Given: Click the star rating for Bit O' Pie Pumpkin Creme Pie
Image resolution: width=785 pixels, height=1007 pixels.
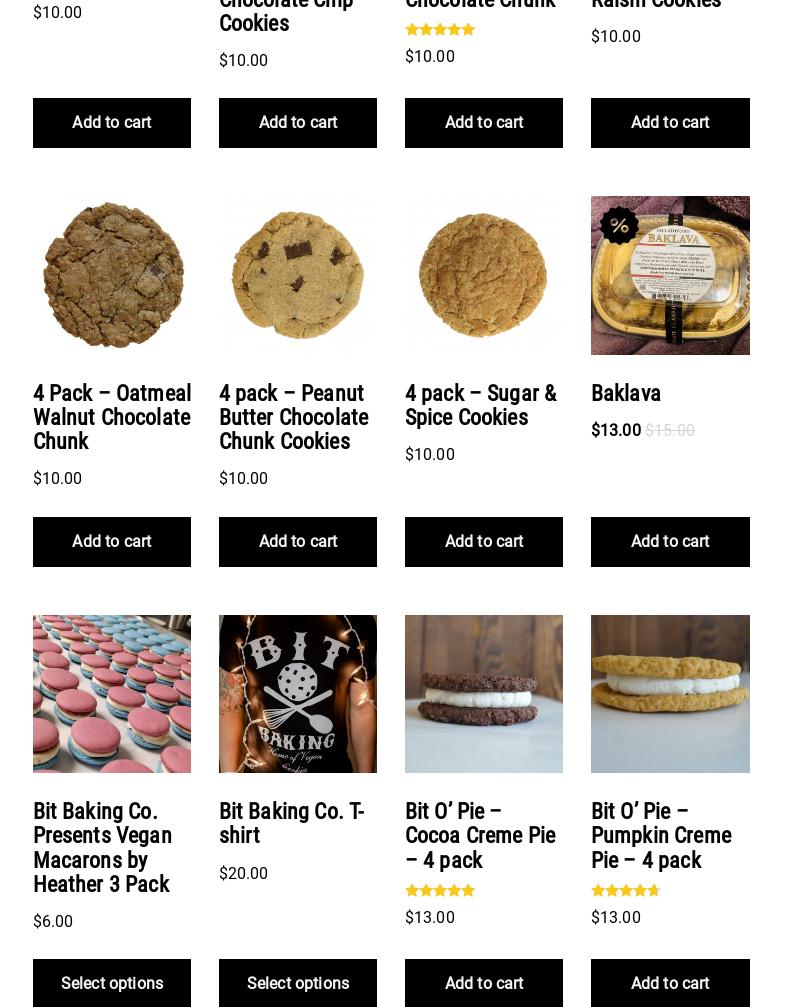Looking at the screenshot, I should [626, 890].
